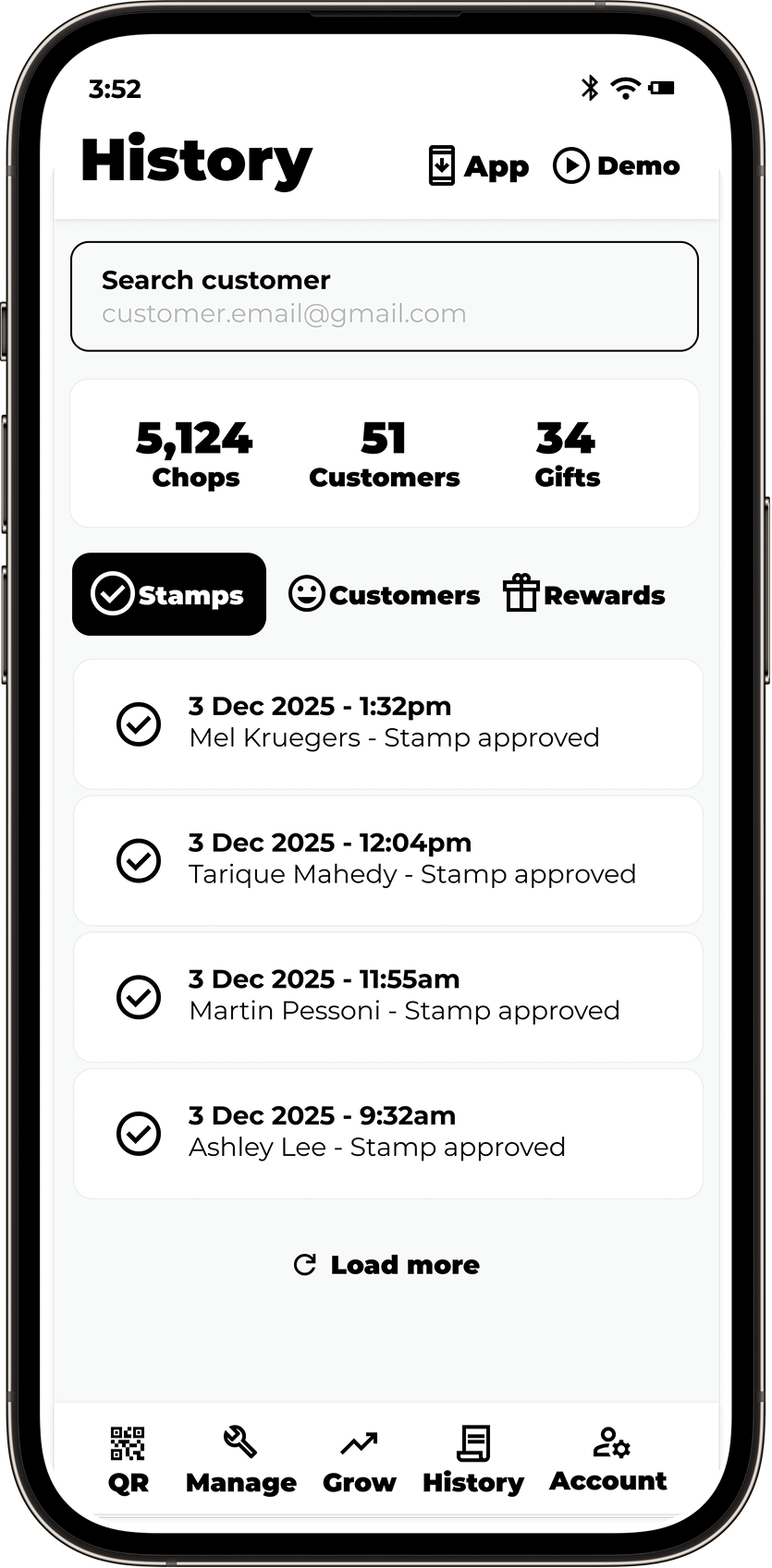Image resolution: width=772 pixels, height=1568 pixels.
Task: Select the Stamps tab
Action: click(x=169, y=594)
